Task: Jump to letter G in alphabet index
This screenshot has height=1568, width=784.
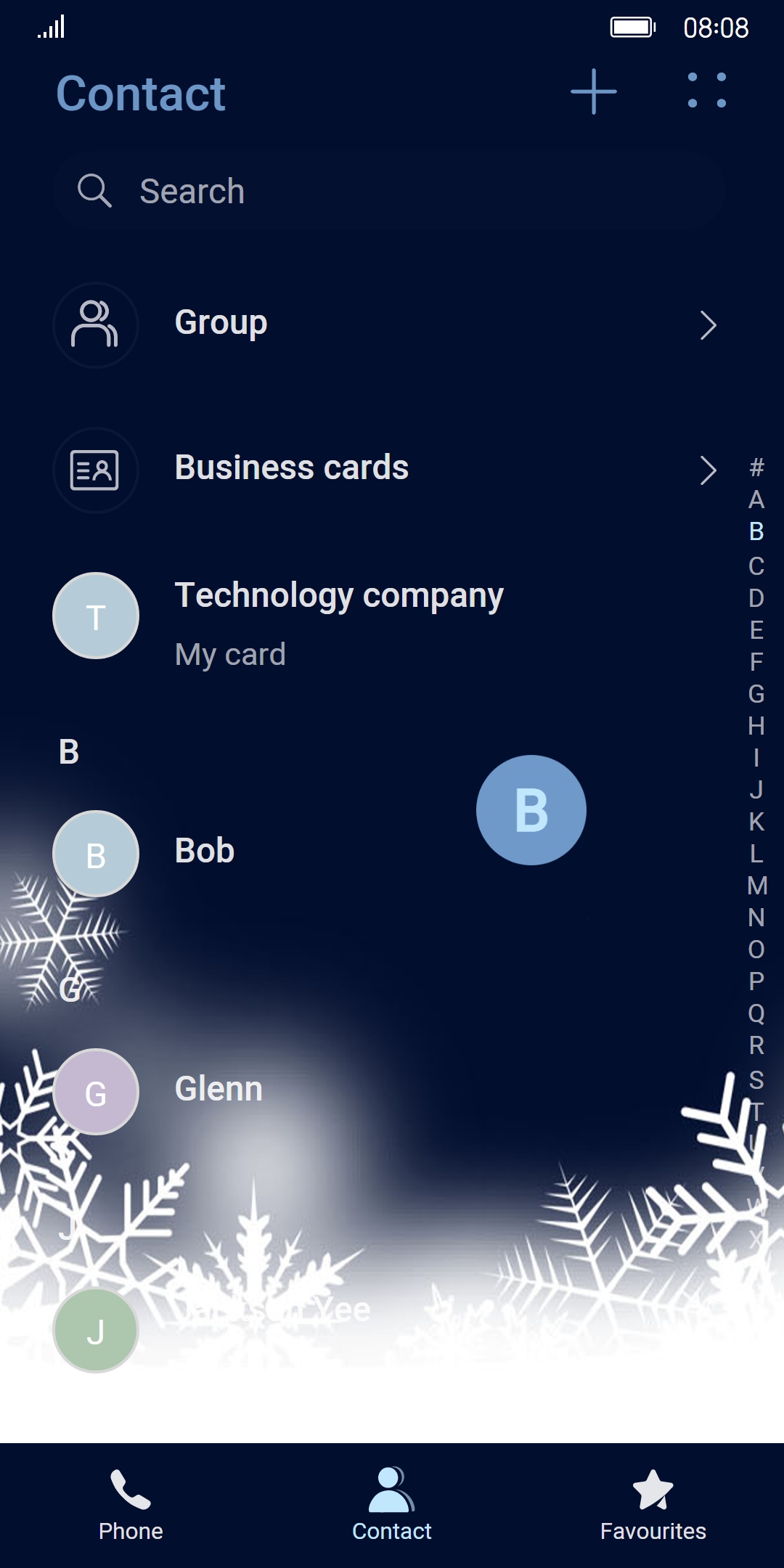Action: pyautogui.click(x=756, y=694)
